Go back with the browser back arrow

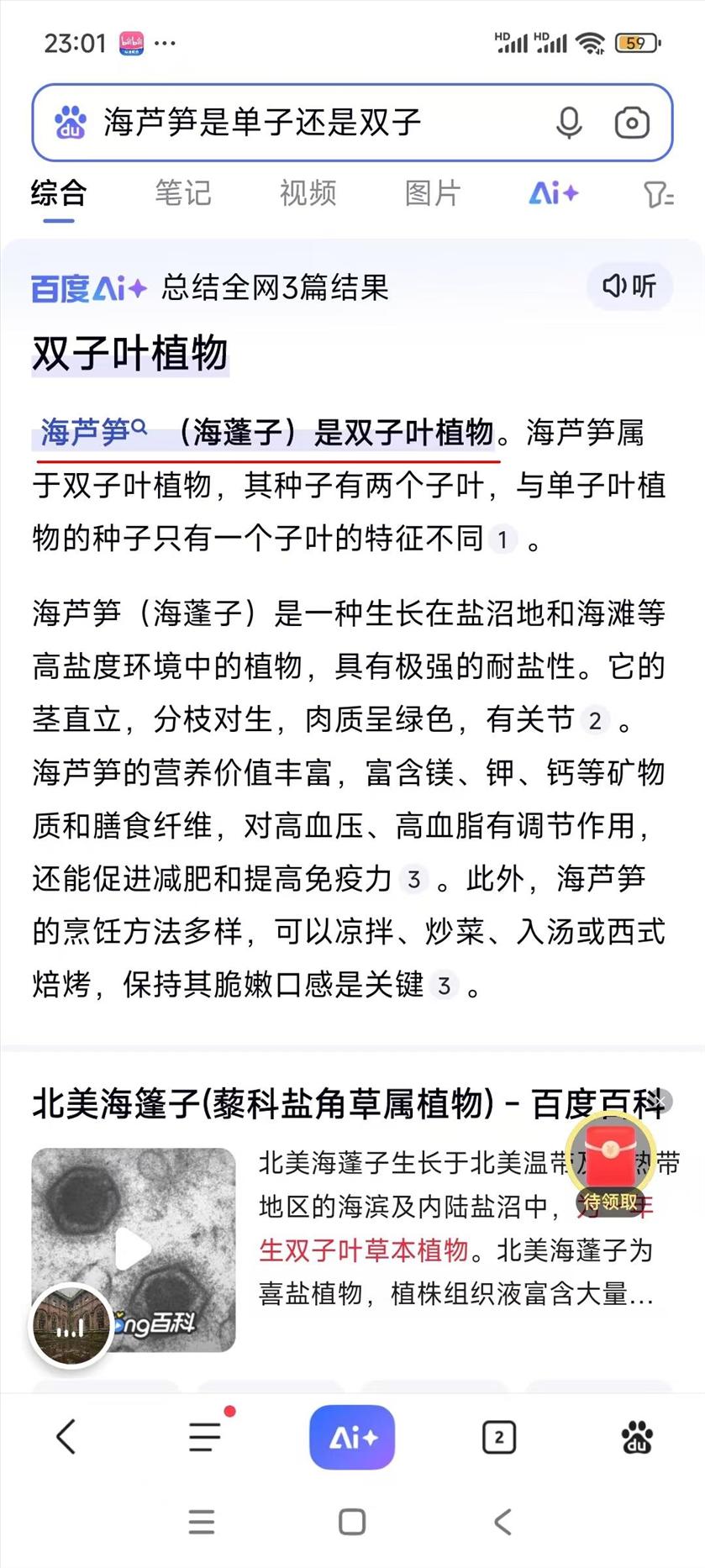pos(66,1436)
